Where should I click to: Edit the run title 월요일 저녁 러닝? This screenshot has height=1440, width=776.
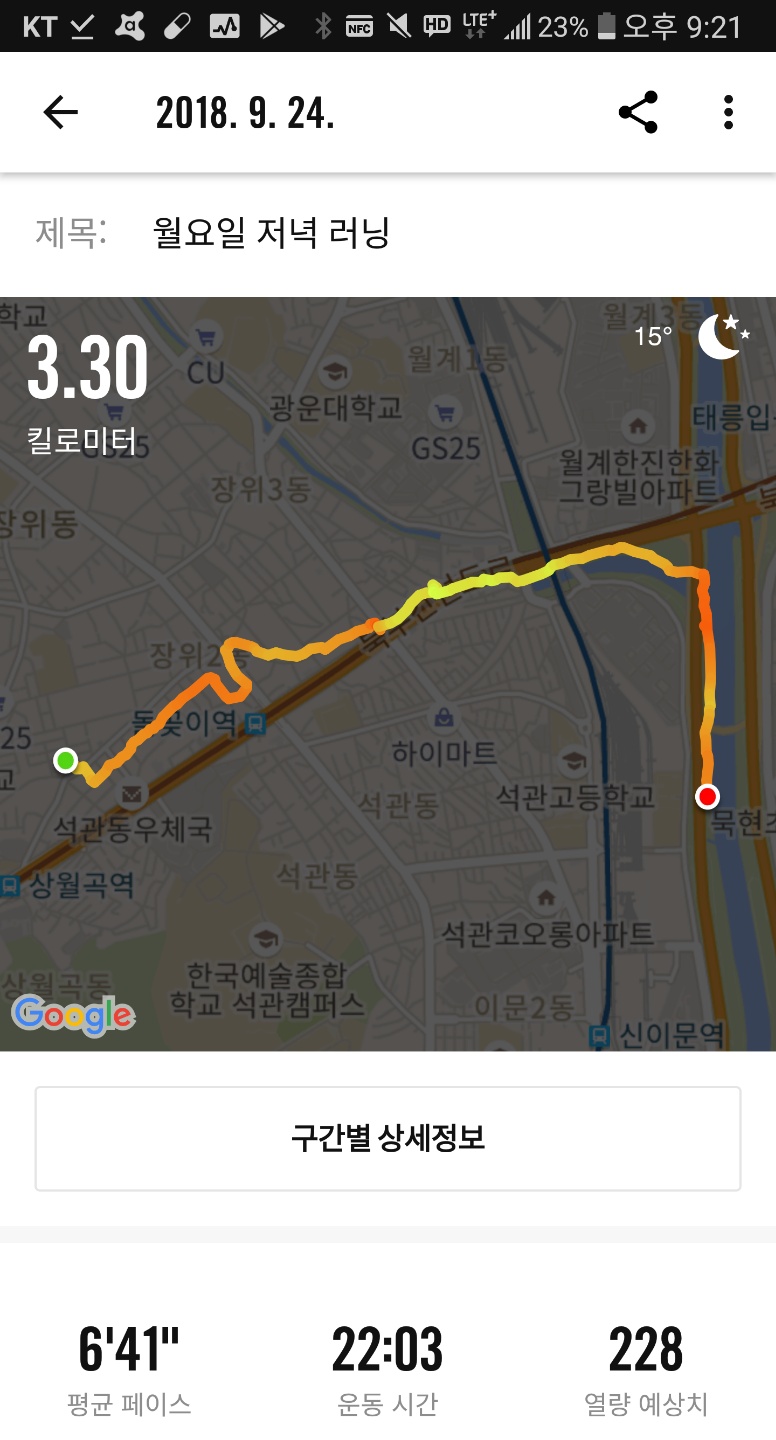(271, 233)
